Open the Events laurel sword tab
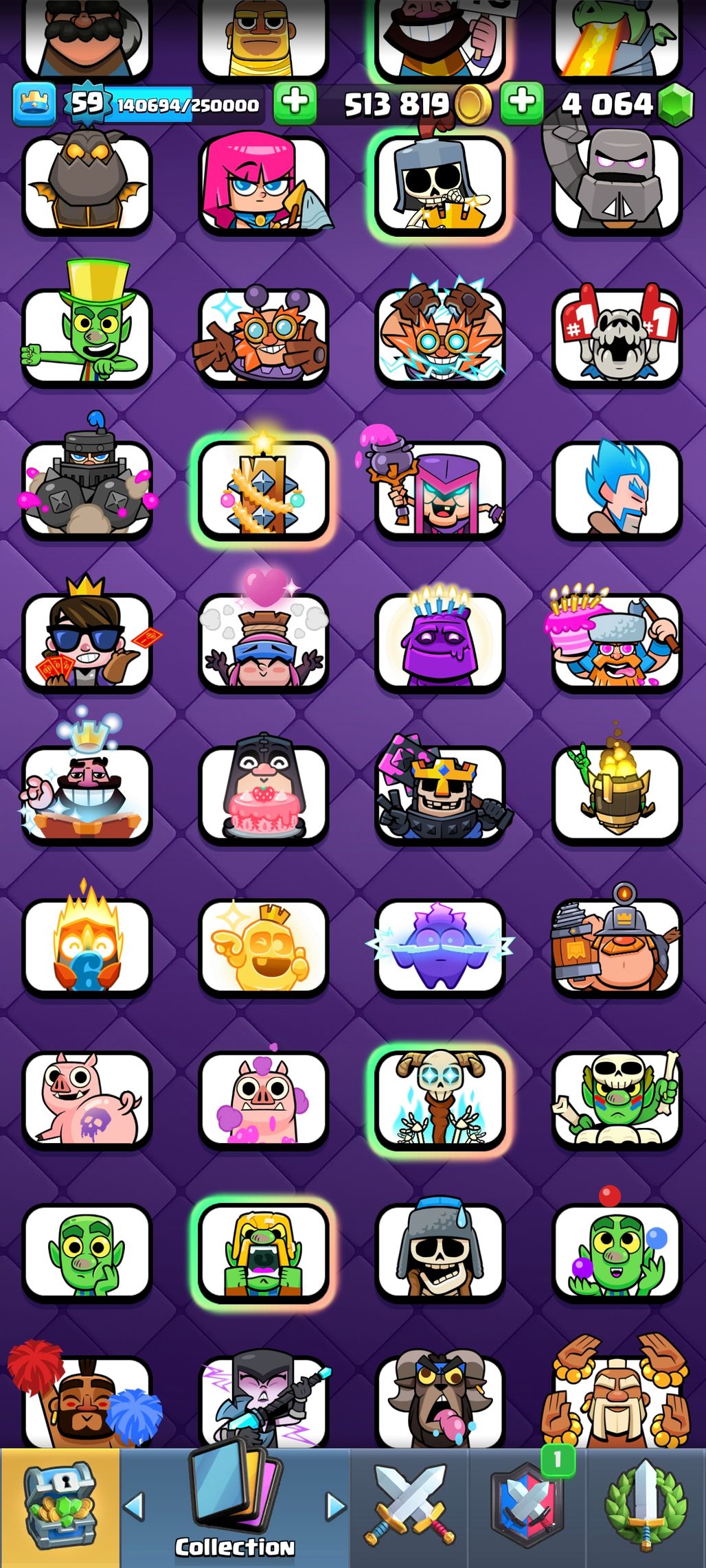706x1568 pixels. [x=646, y=1507]
